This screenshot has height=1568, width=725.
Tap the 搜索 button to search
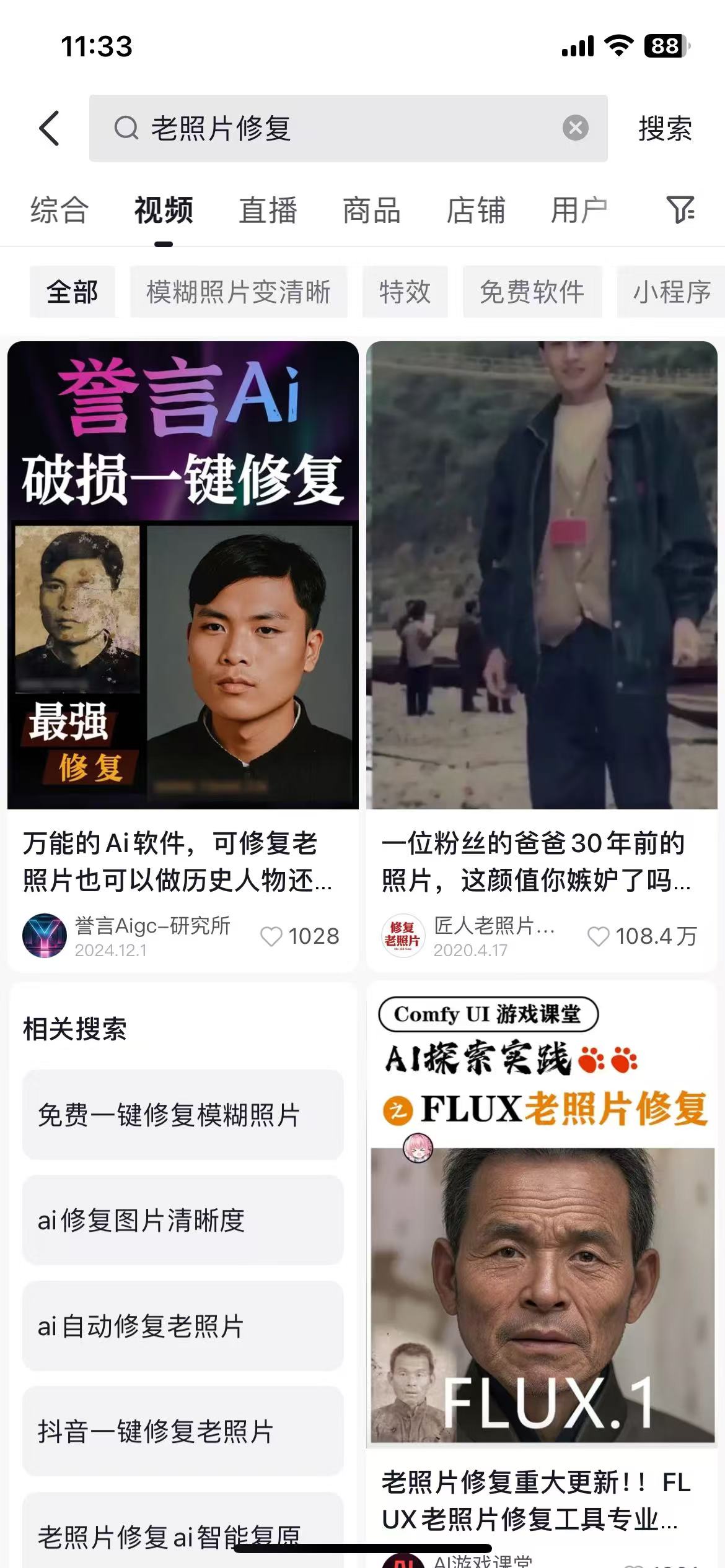(665, 129)
